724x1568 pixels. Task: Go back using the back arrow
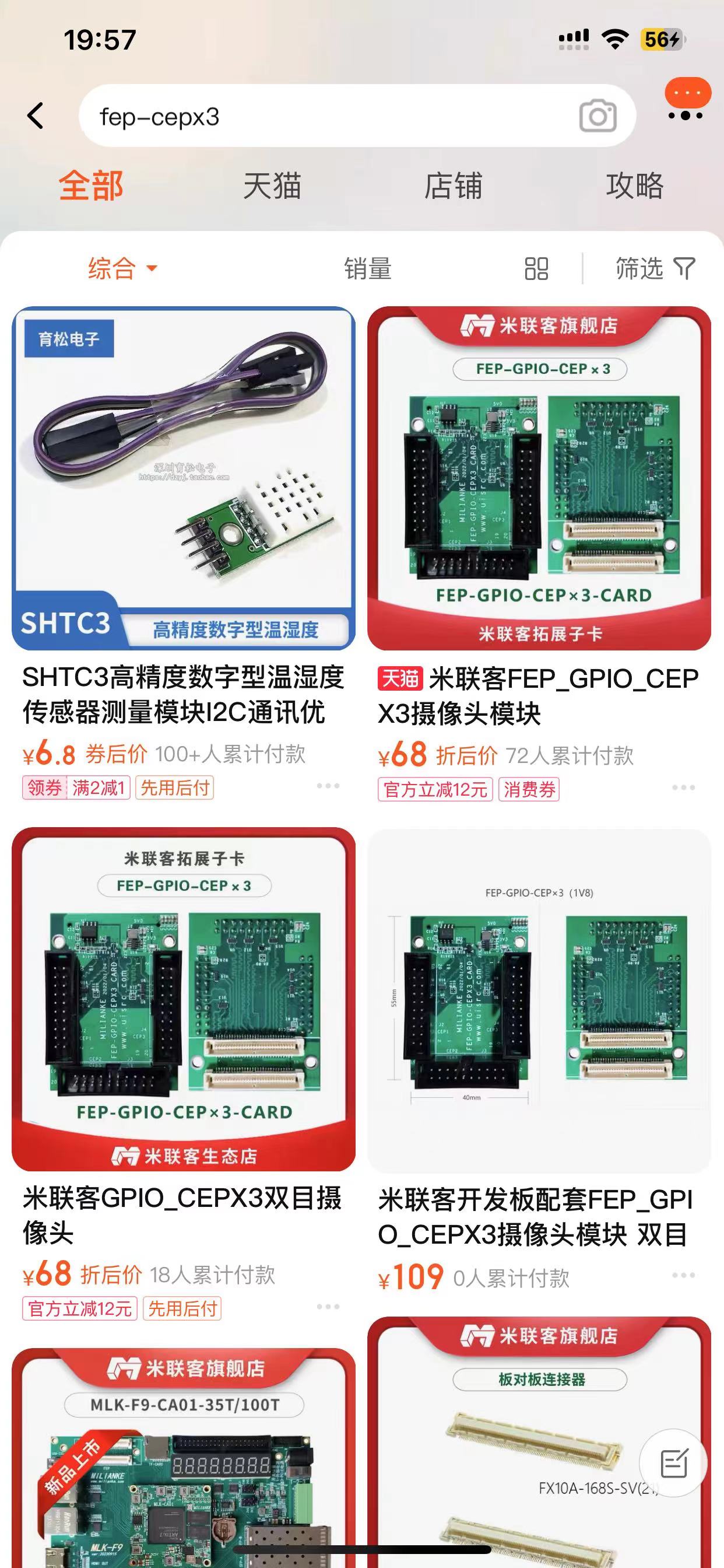36,116
